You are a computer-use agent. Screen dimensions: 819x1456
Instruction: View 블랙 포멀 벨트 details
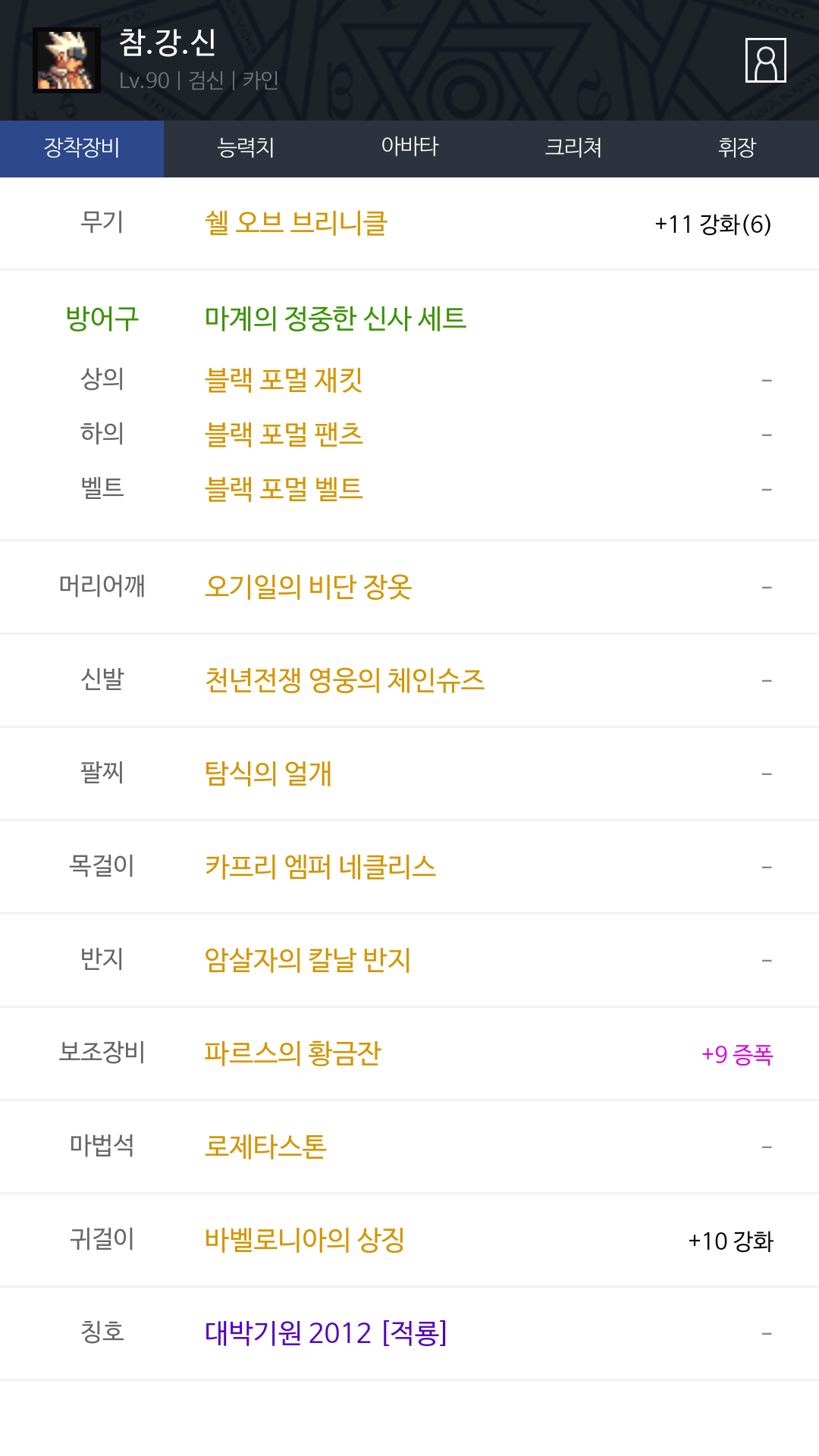(284, 488)
